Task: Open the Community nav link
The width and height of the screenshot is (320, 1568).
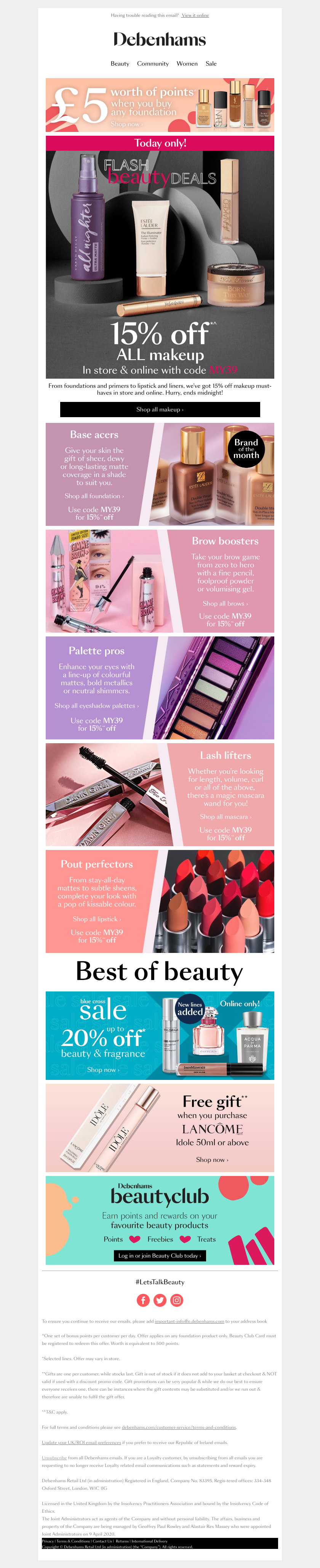Action: [x=153, y=63]
